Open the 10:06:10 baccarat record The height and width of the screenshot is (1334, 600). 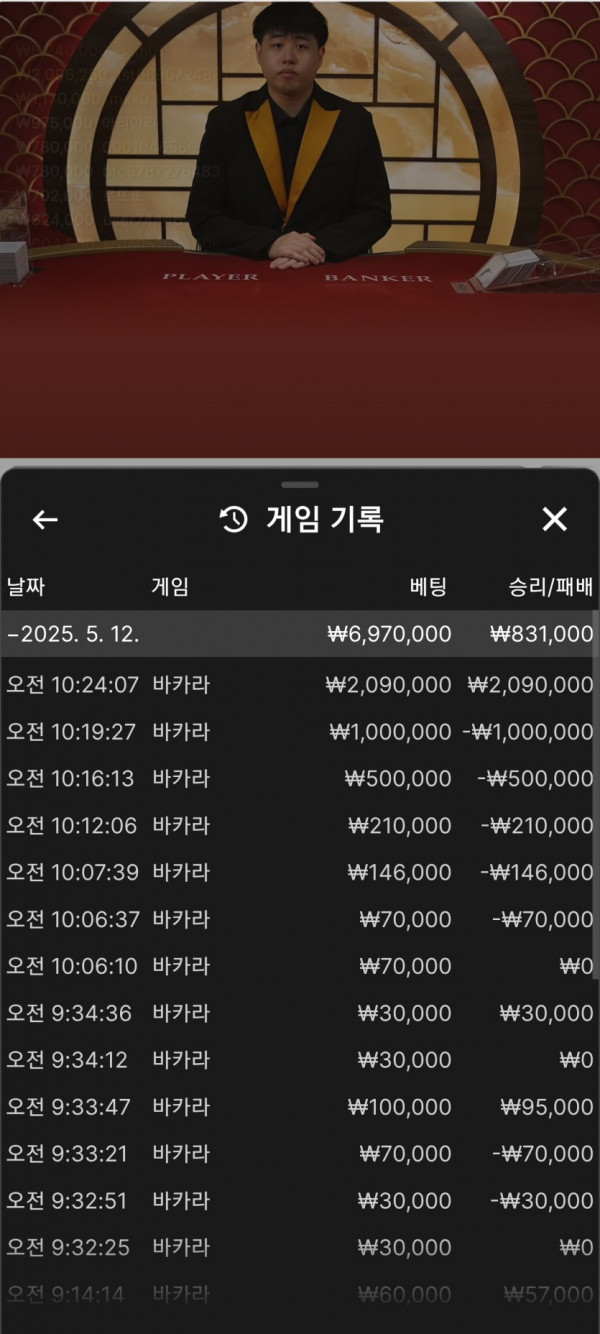(x=297, y=967)
